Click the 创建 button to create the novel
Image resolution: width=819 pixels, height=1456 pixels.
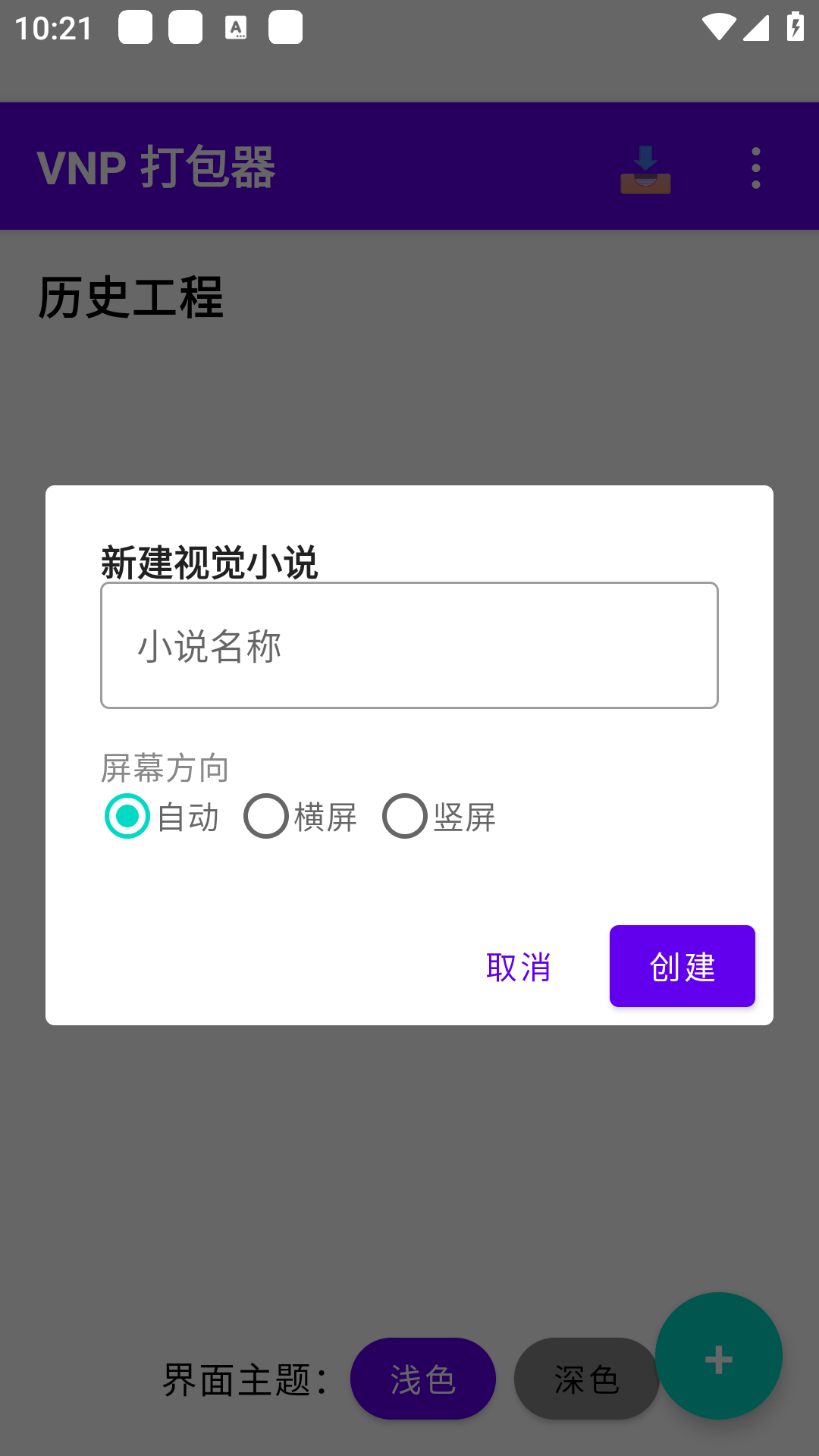681,966
